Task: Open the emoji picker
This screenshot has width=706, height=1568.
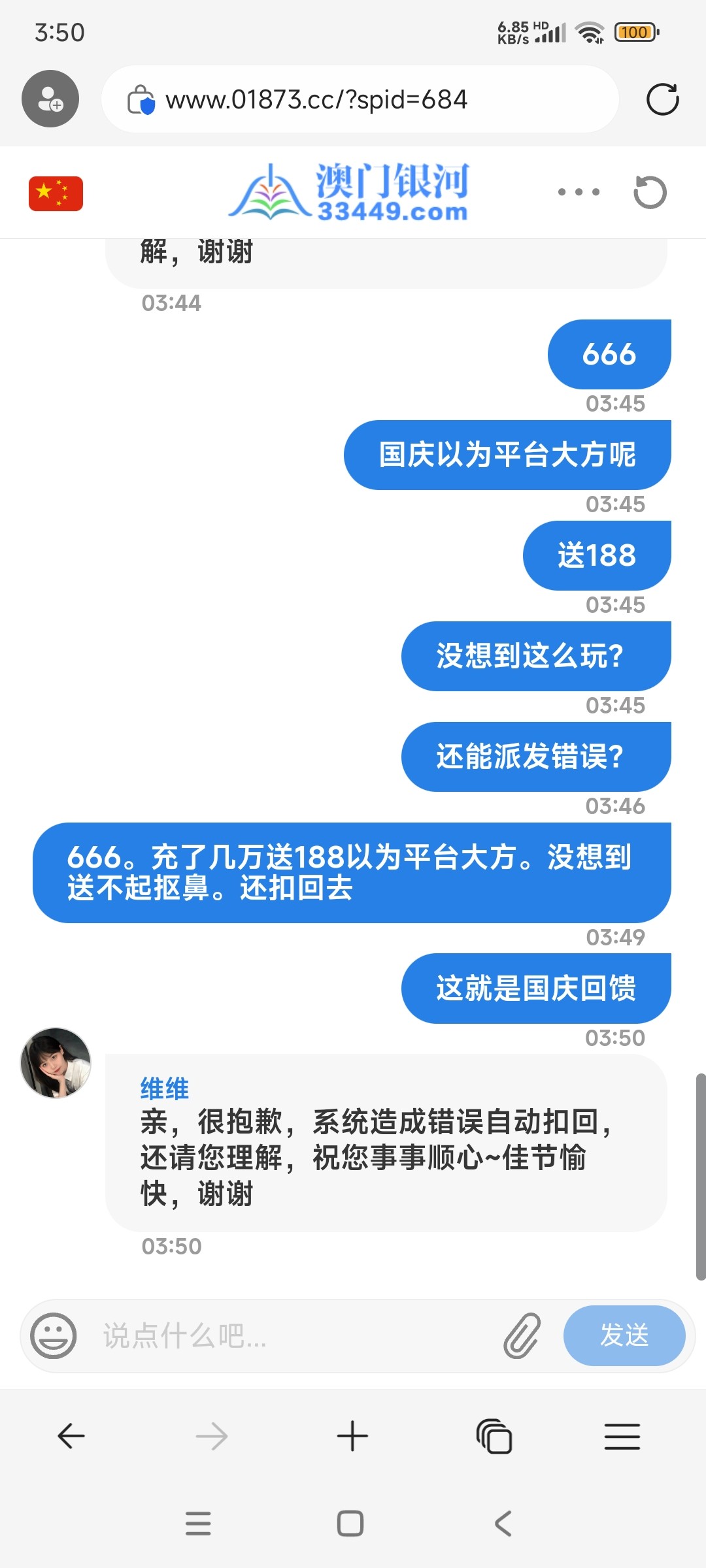Action: pos(54,1335)
